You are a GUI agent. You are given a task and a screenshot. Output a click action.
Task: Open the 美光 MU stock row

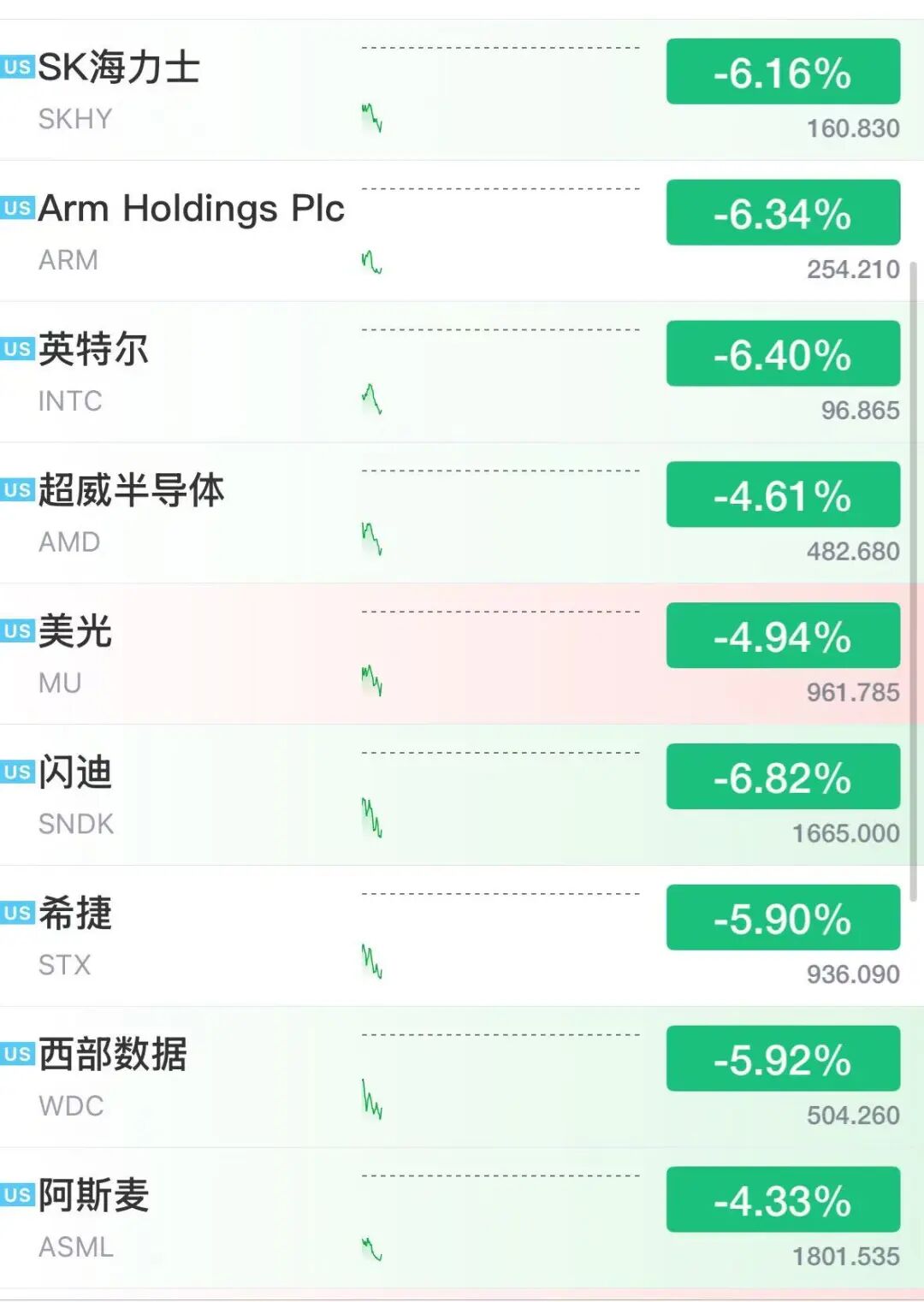pos(462,654)
